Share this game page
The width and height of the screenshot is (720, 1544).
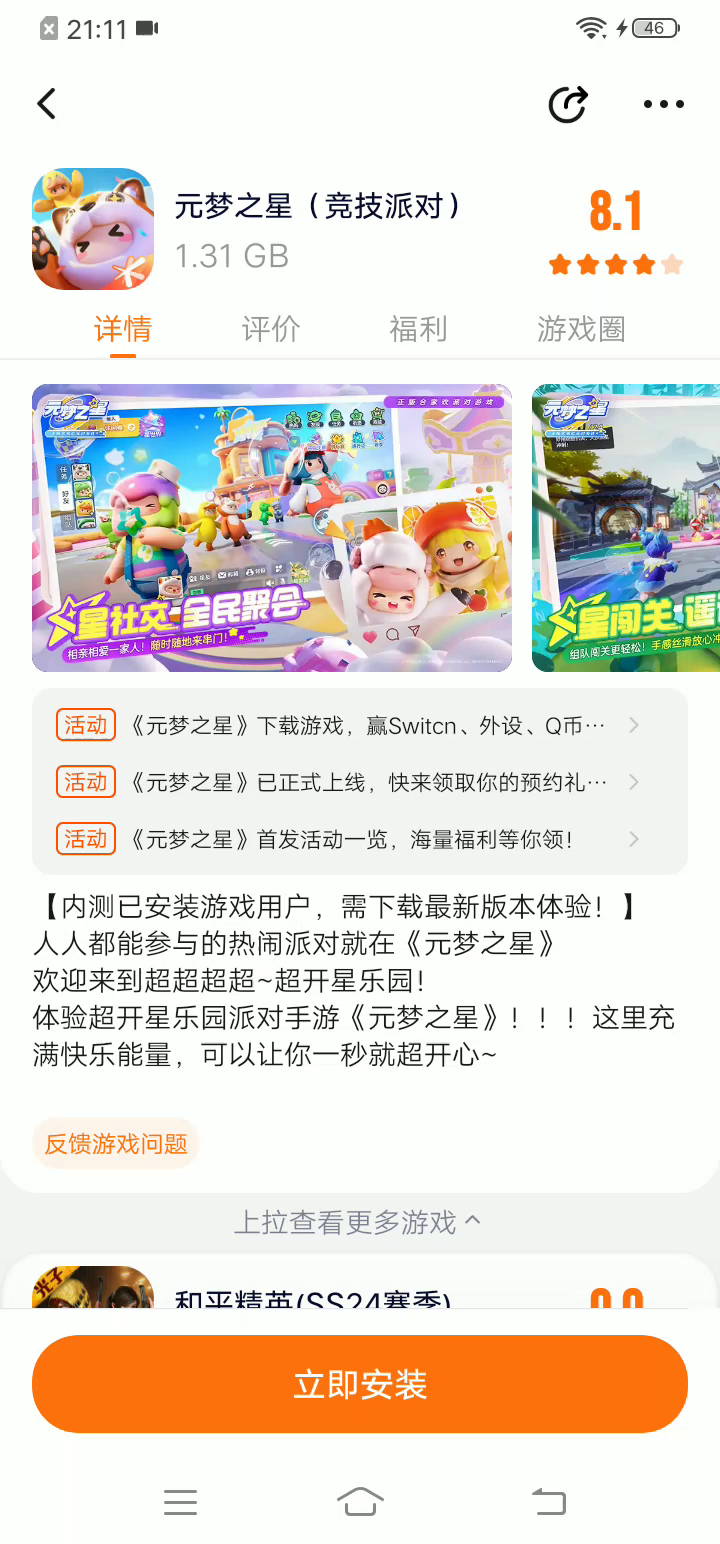click(568, 104)
